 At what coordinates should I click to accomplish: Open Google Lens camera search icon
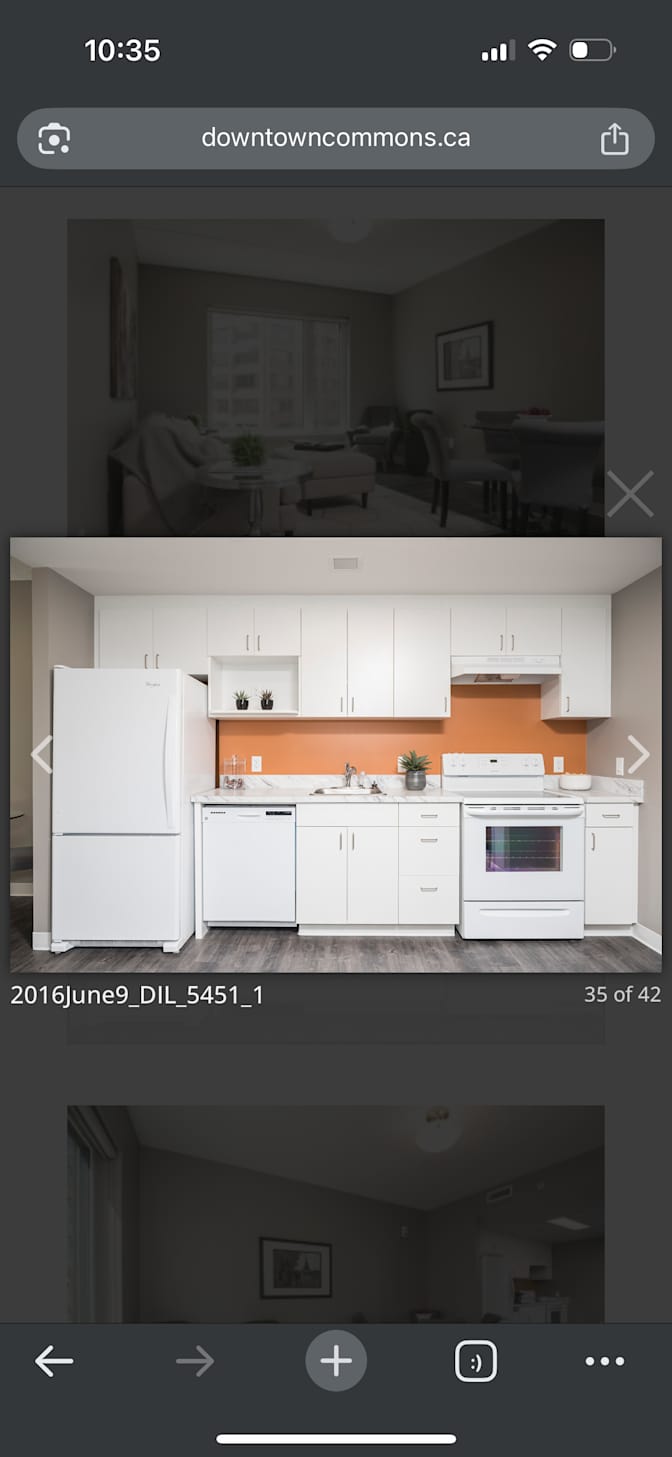[x=54, y=138]
